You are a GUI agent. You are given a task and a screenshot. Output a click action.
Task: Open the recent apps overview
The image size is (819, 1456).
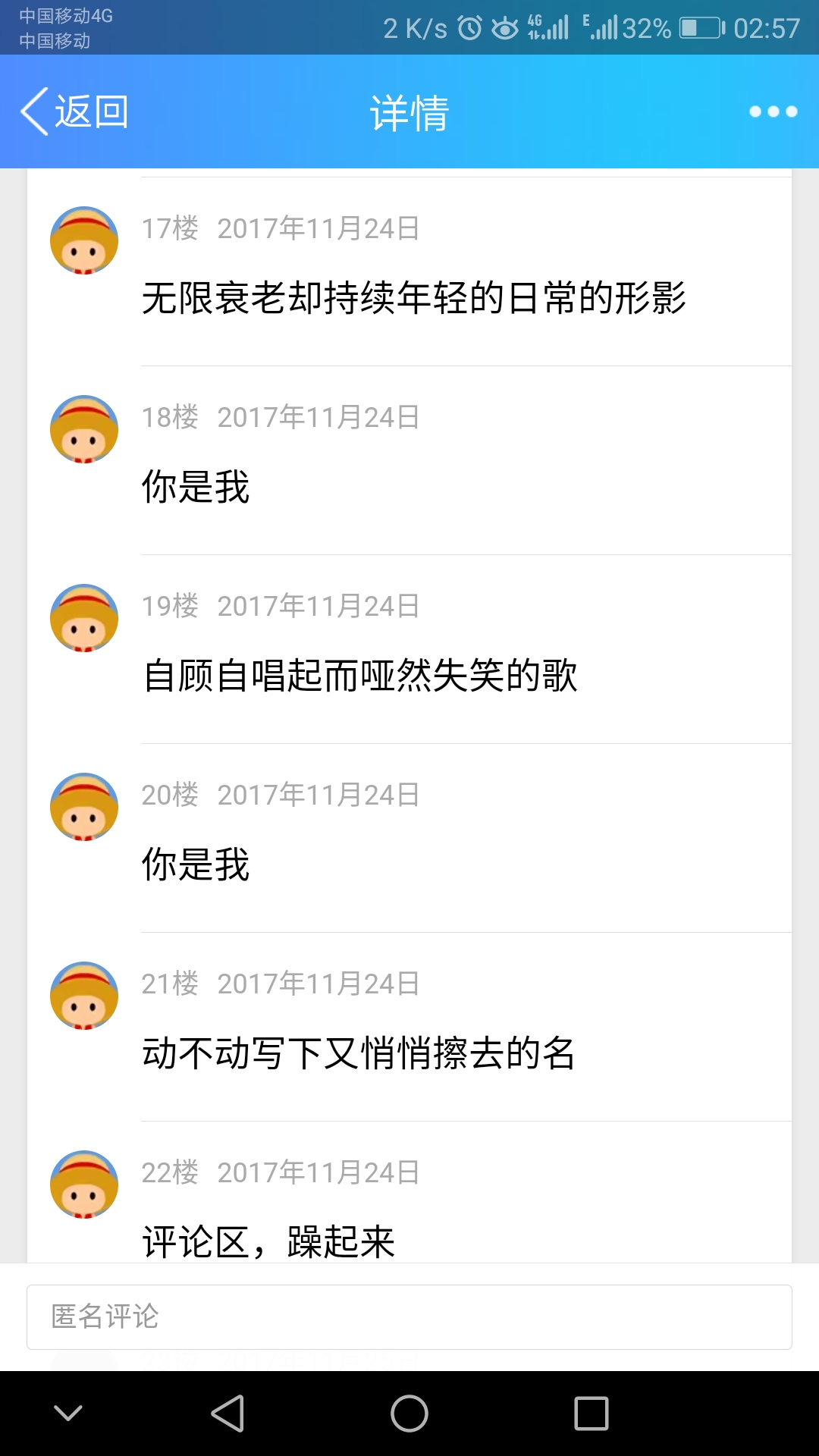pos(591,1414)
